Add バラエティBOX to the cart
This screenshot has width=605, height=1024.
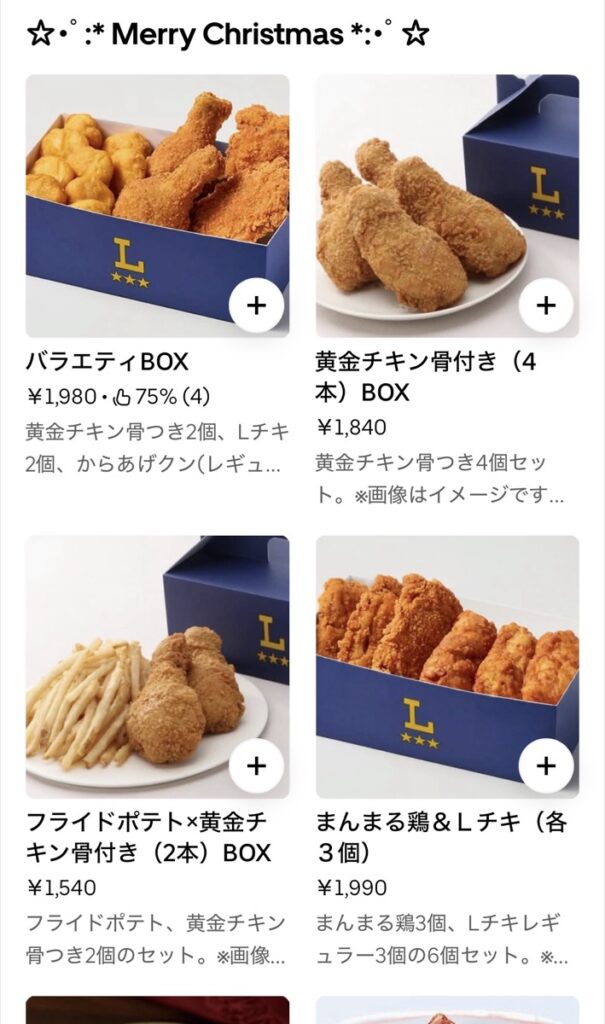coord(257,306)
